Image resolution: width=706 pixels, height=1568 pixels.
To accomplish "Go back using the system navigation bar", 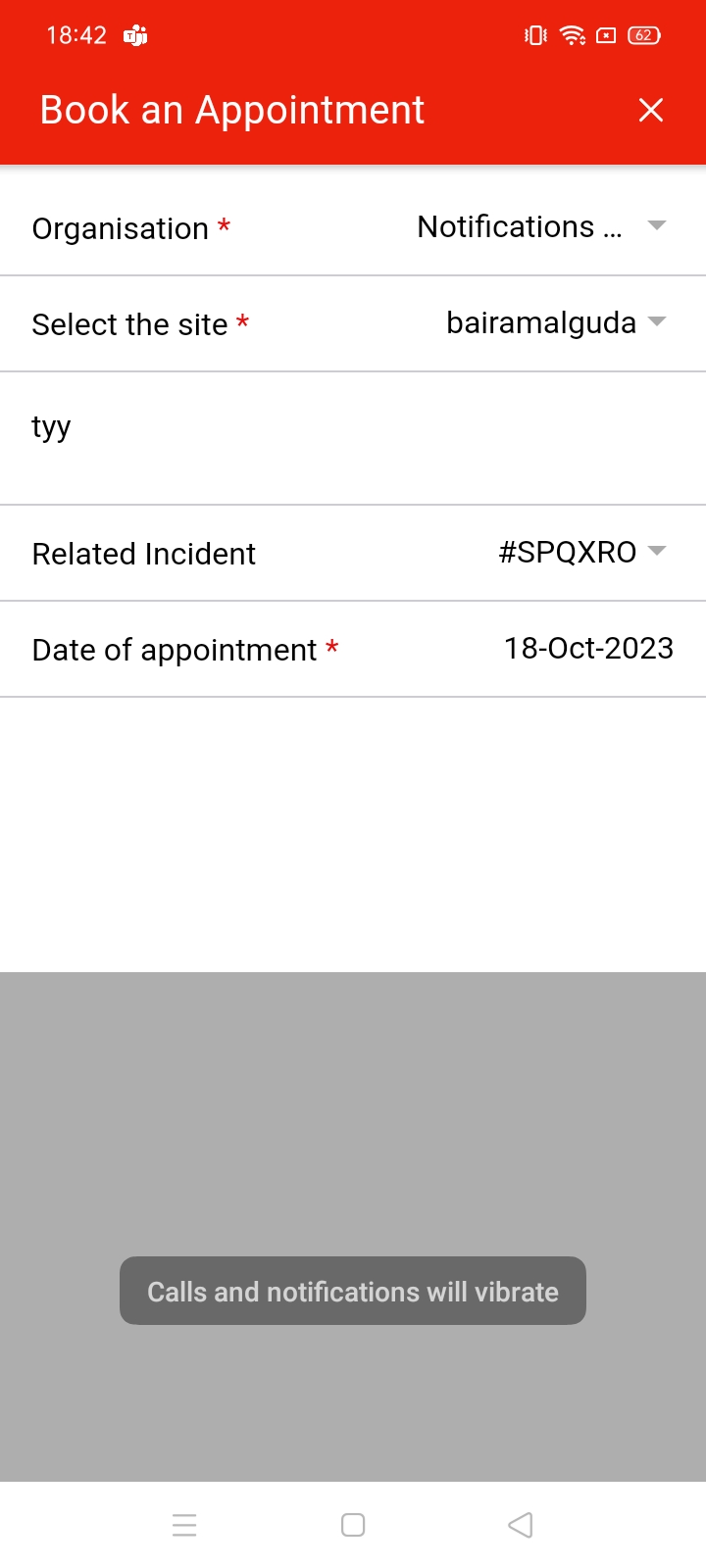I will 521,1525.
